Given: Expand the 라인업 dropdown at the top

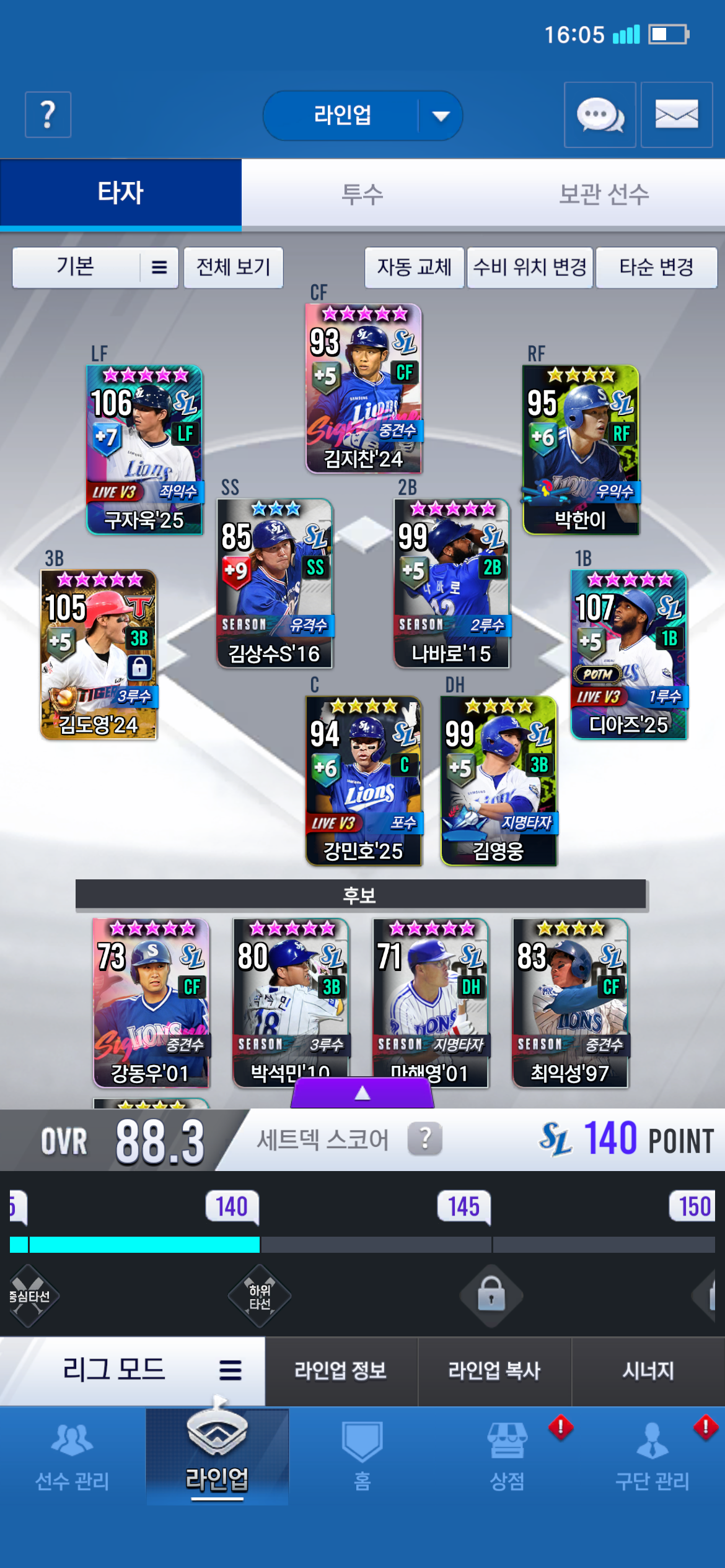Looking at the screenshot, I should (x=441, y=116).
